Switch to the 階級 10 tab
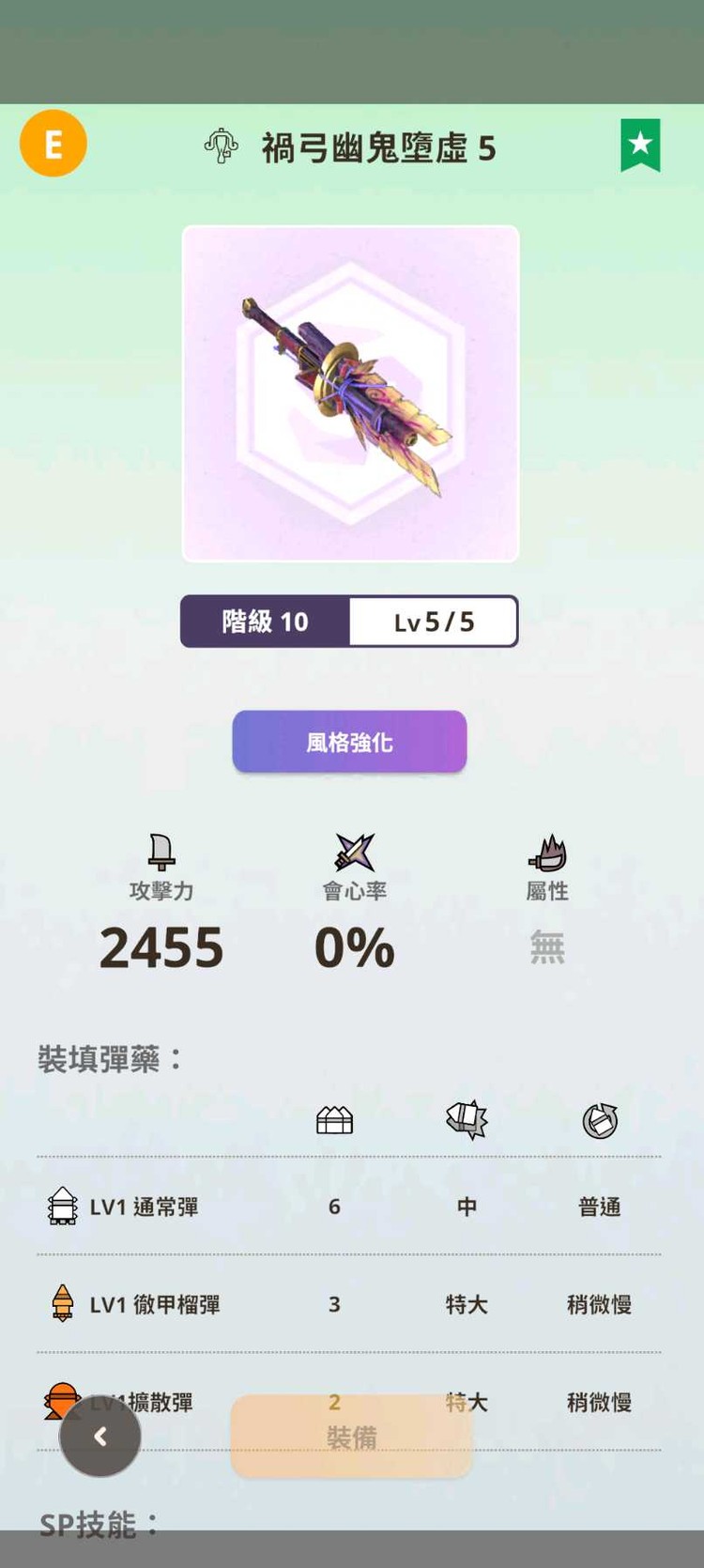The image size is (704, 1568). tap(263, 621)
